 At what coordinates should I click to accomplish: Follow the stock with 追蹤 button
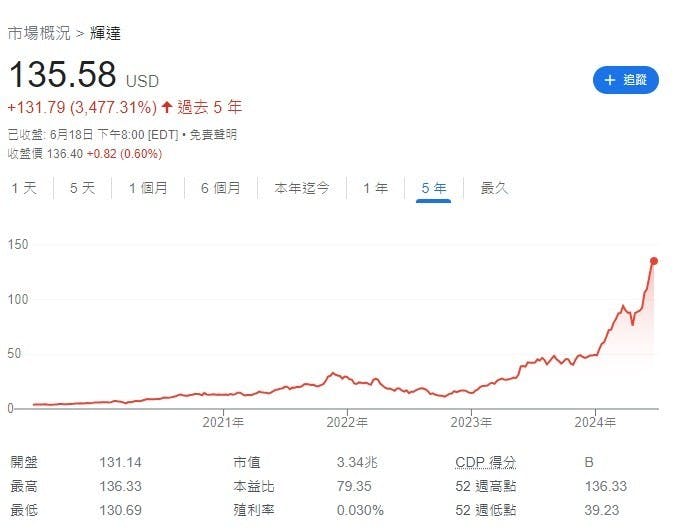tap(626, 80)
